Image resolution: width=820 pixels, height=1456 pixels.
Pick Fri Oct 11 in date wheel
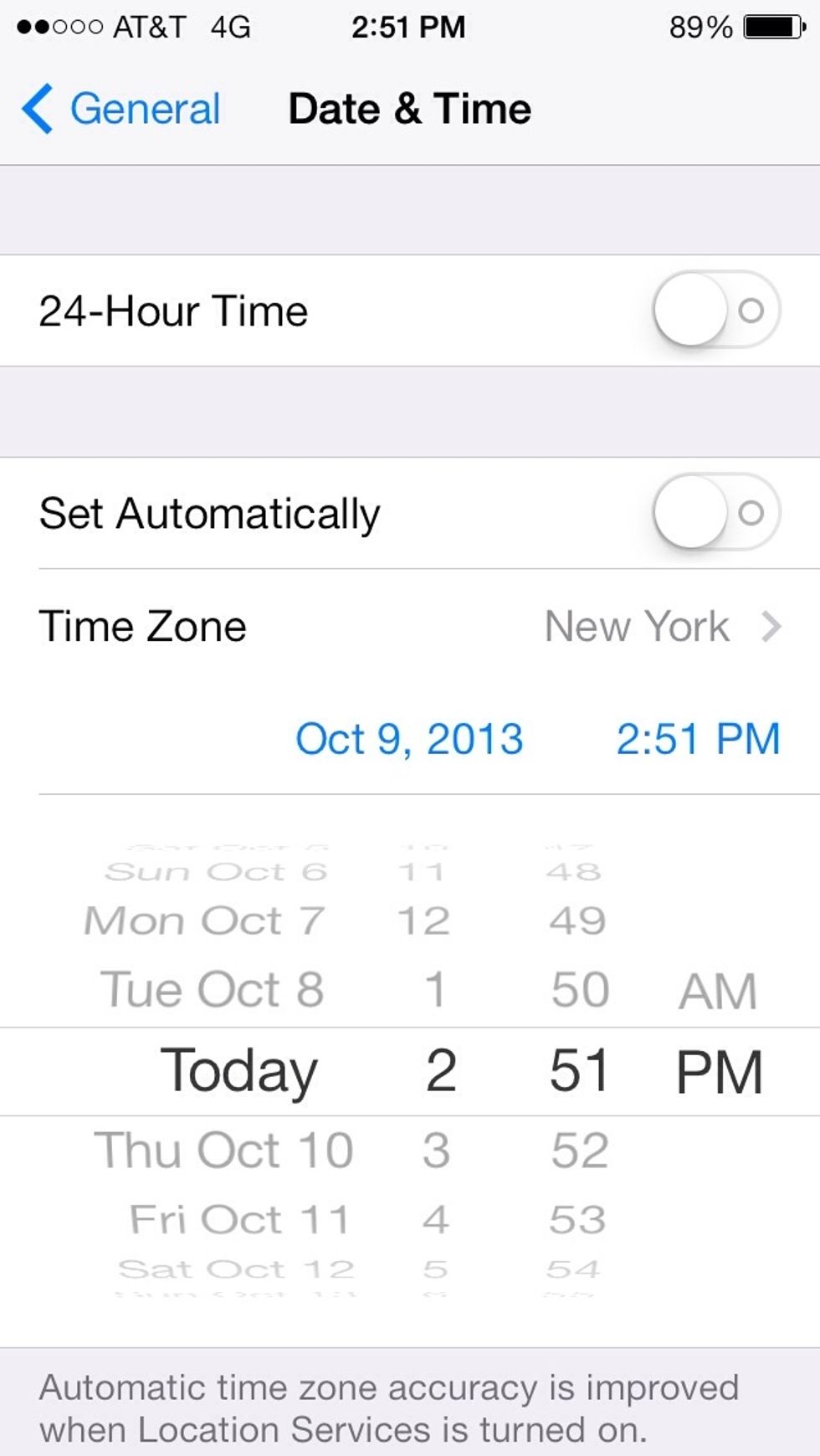pyautogui.click(x=238, y=1219)
